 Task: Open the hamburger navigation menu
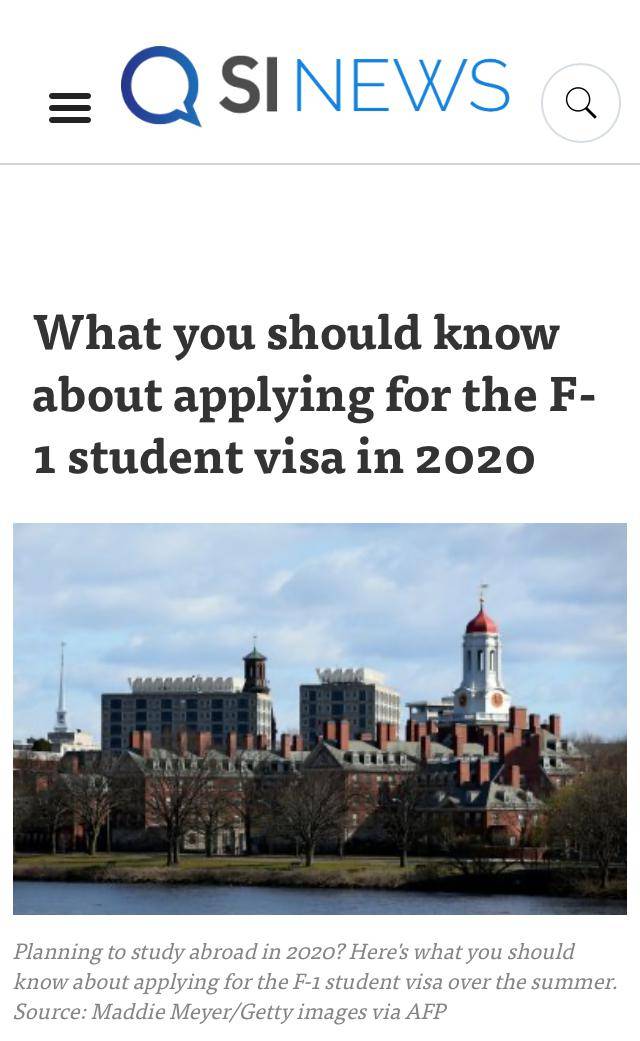point(70,107)
